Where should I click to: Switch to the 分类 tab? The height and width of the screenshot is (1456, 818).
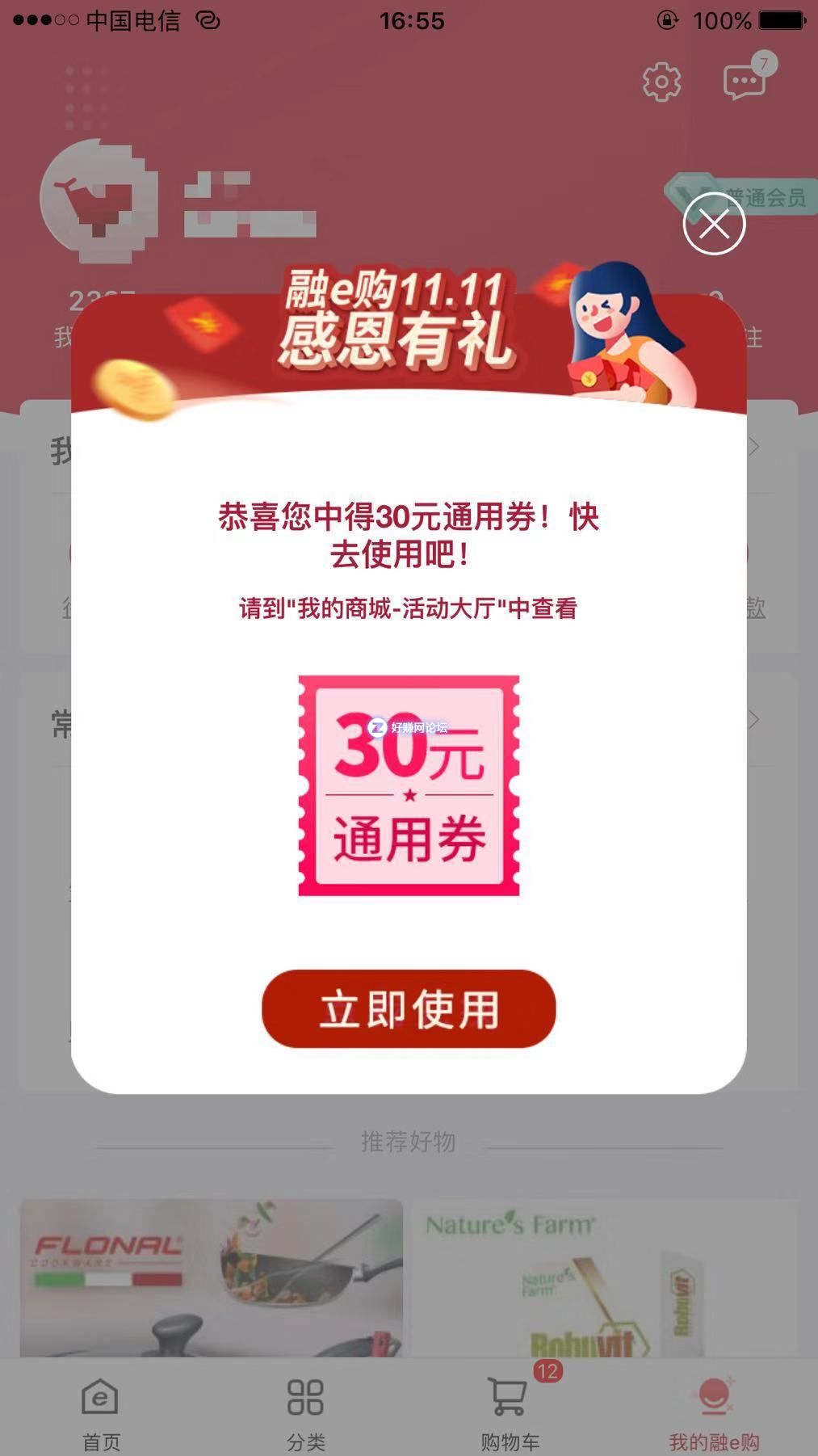tap(305, 1412)
